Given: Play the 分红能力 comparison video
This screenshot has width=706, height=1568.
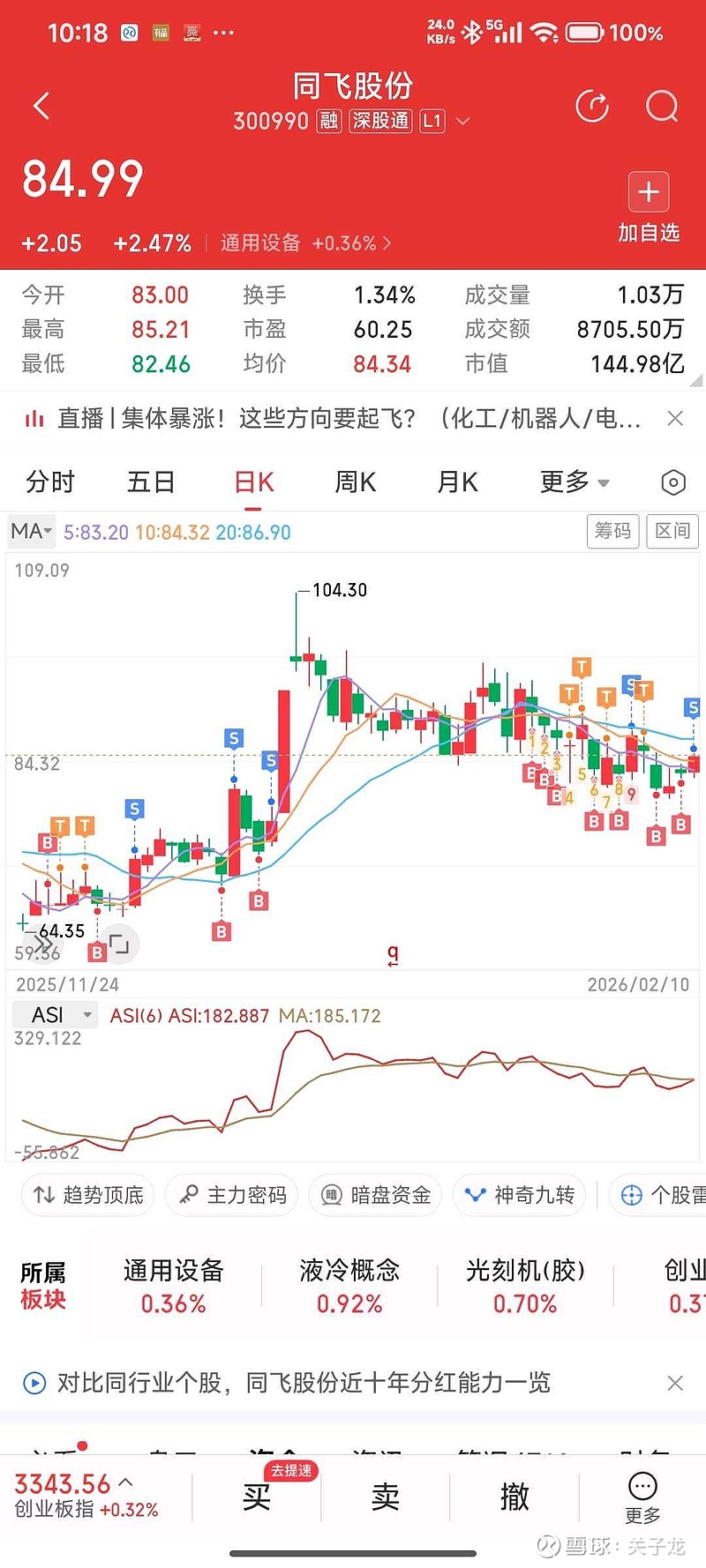Looking at the screenshot, I should [x=34, y=1384].
